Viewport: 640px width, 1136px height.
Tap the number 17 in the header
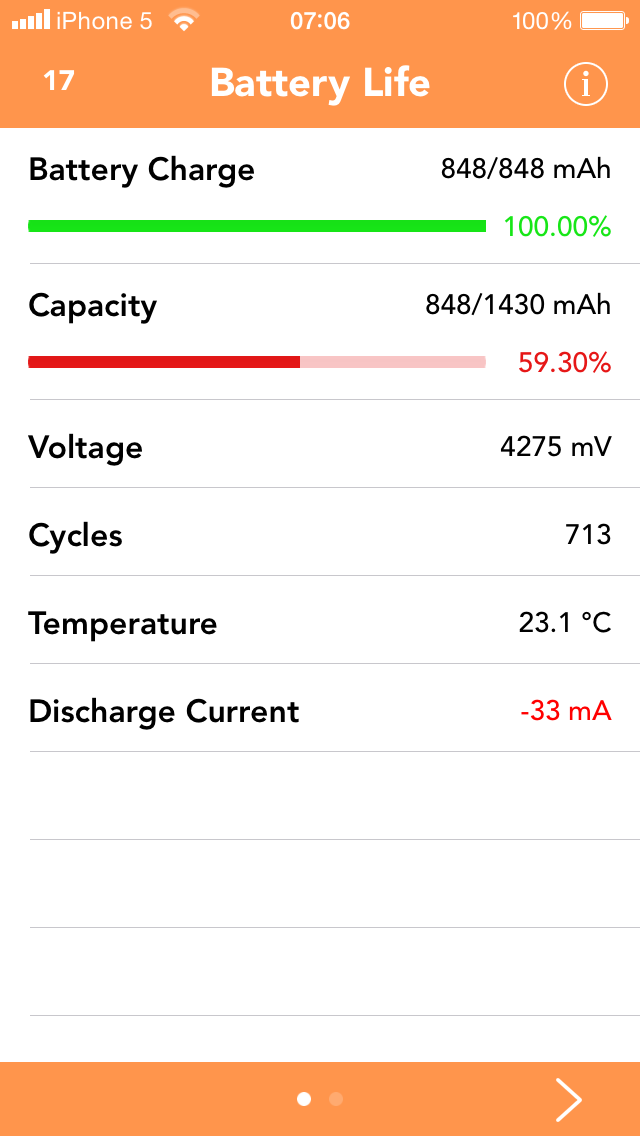click(x=59, y=81)
